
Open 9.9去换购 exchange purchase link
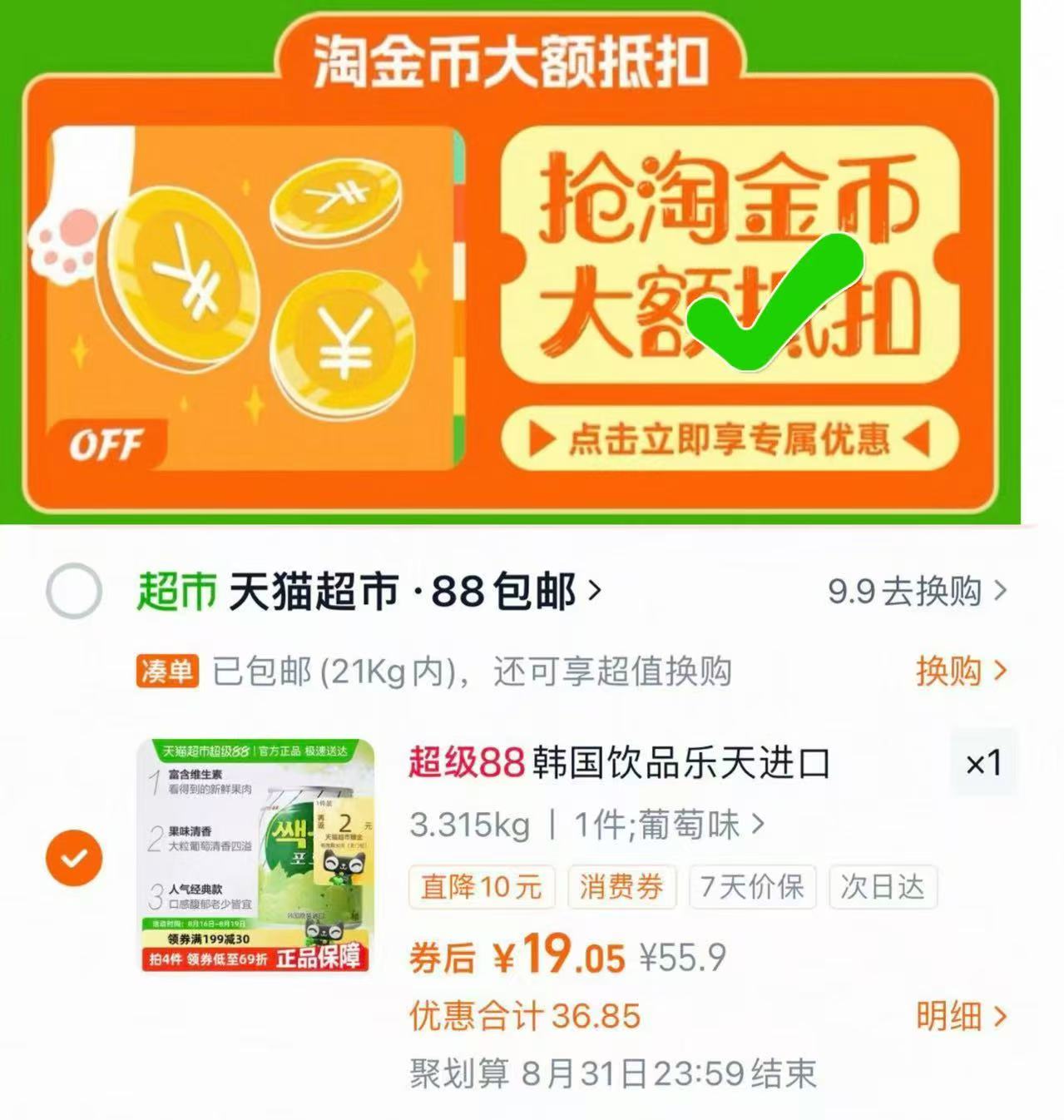click(903, 591)
